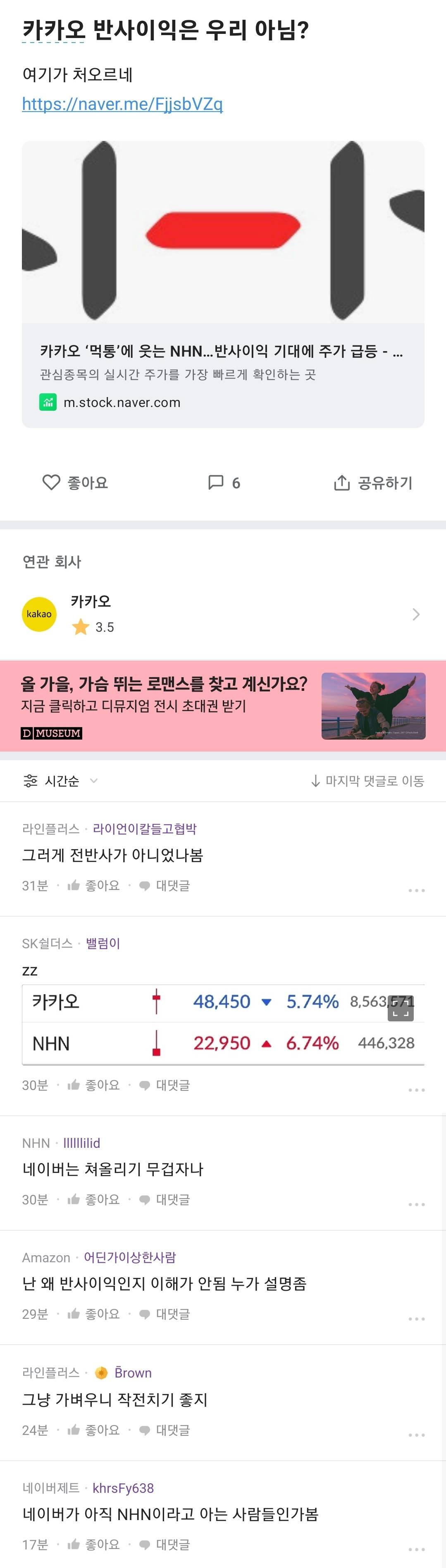
Task: Open the naver.me/FjjsbVZq link
Action: pyautogui.click(x=122, y=104)
